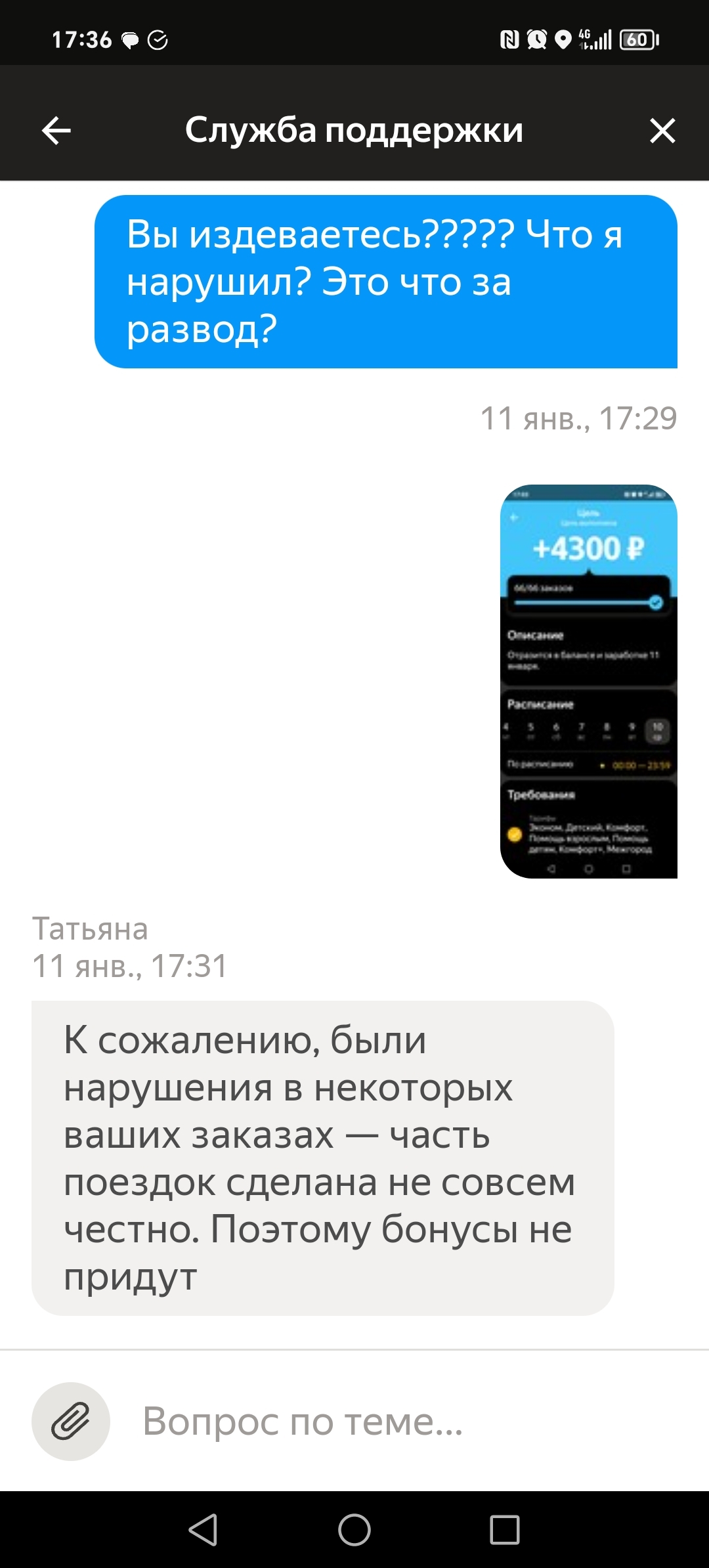Close the support chat with X
The height and width of the screenshot is (1568, 709).
point(662,131)
